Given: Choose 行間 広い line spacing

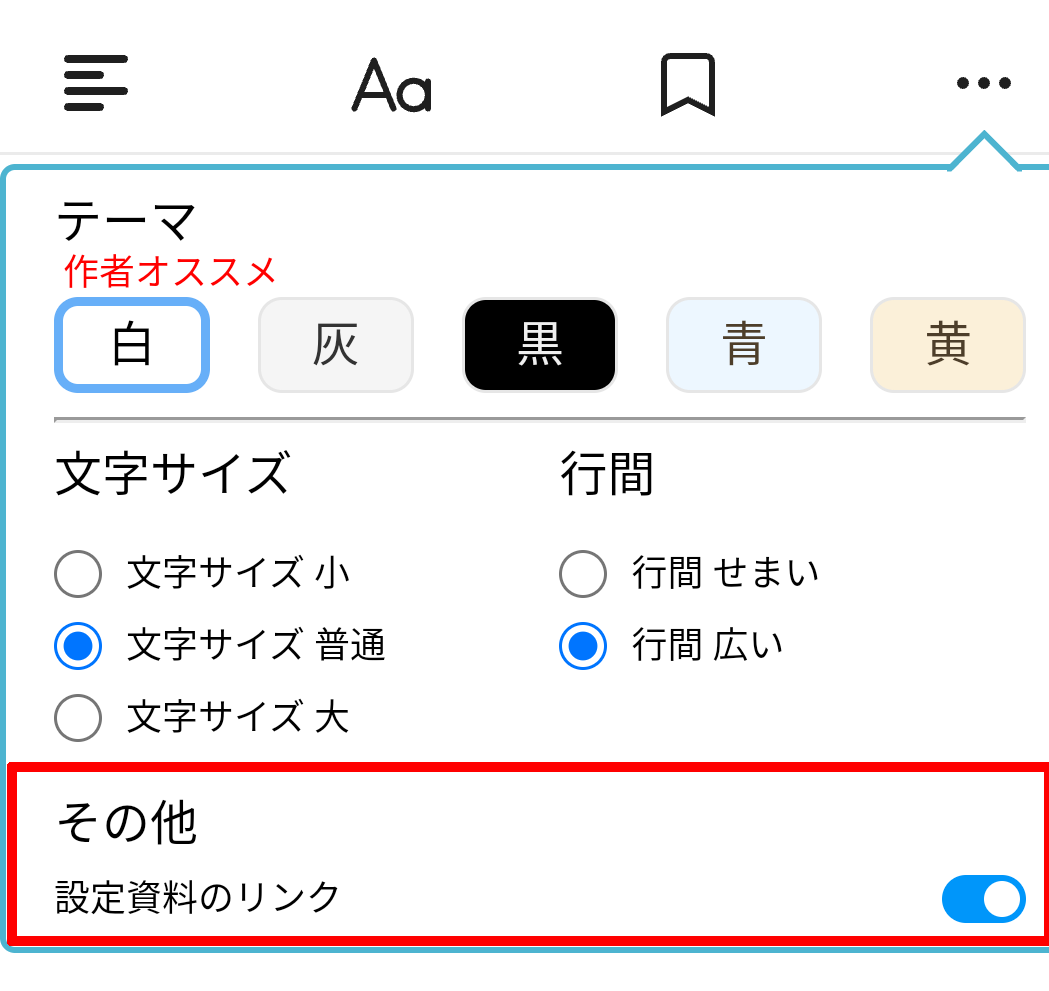Looking at the screenshot, I should pyautogui.click(x=583, y=646).
